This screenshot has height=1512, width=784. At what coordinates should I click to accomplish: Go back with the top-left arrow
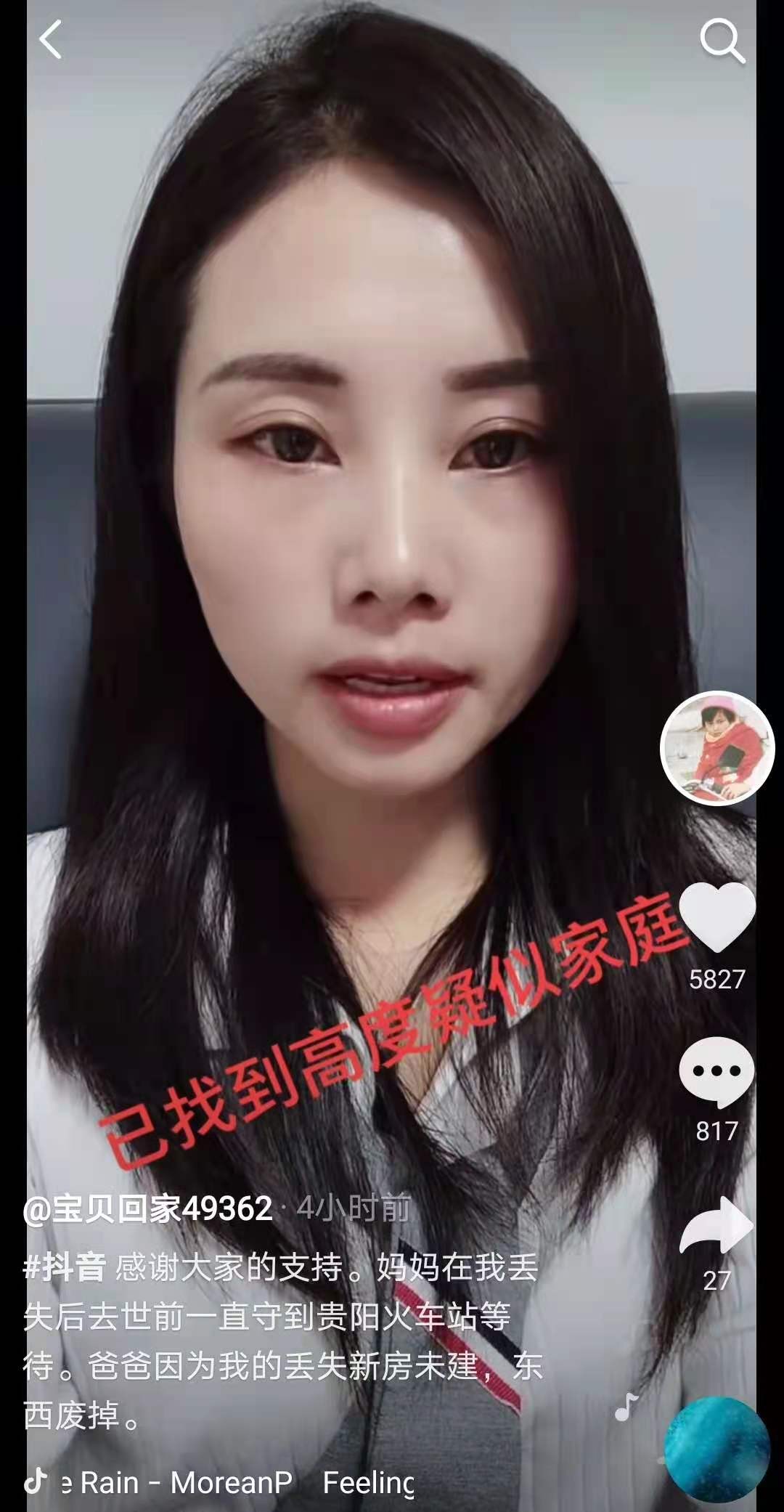click(x=51, y=39)
